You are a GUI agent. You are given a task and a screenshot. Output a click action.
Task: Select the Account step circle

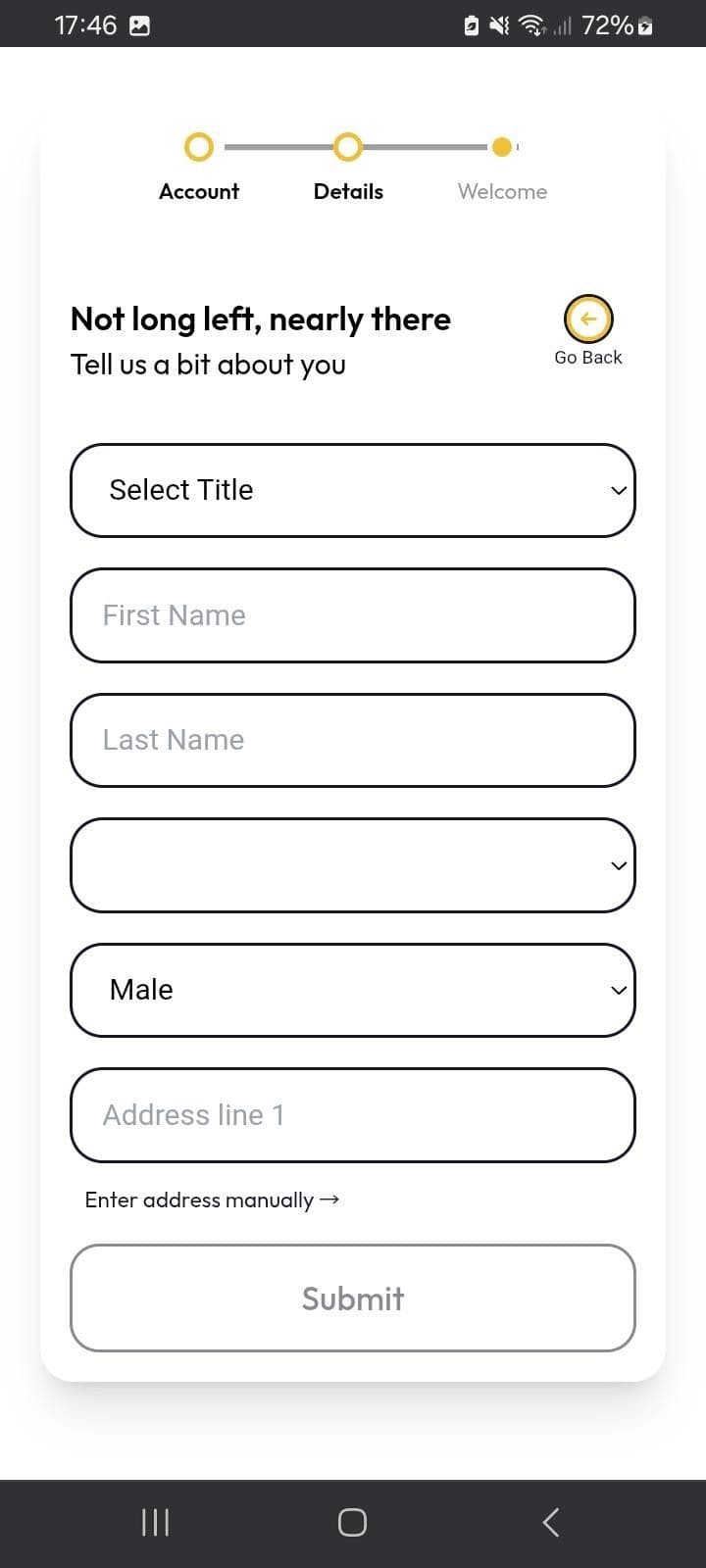pos(199,146)
